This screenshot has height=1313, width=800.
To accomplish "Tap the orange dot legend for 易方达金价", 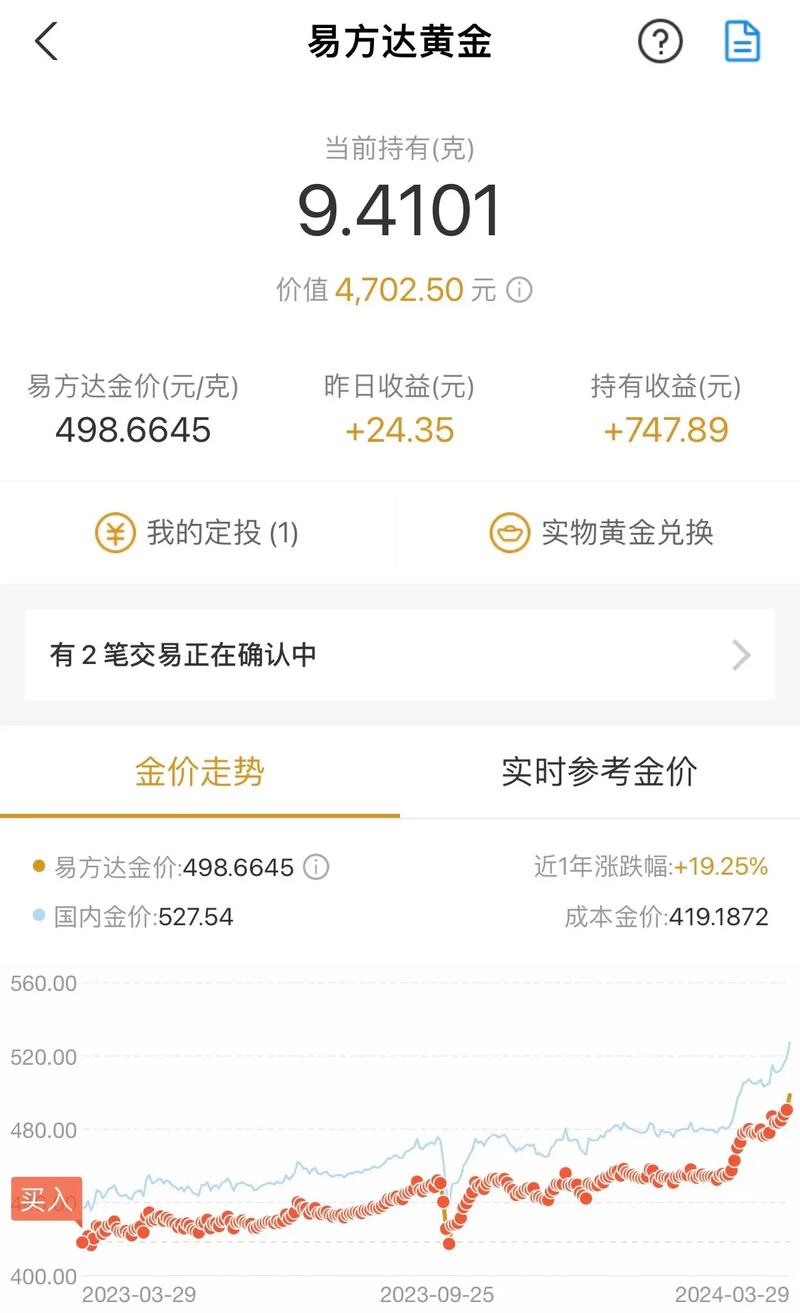I will click(38, 866).
